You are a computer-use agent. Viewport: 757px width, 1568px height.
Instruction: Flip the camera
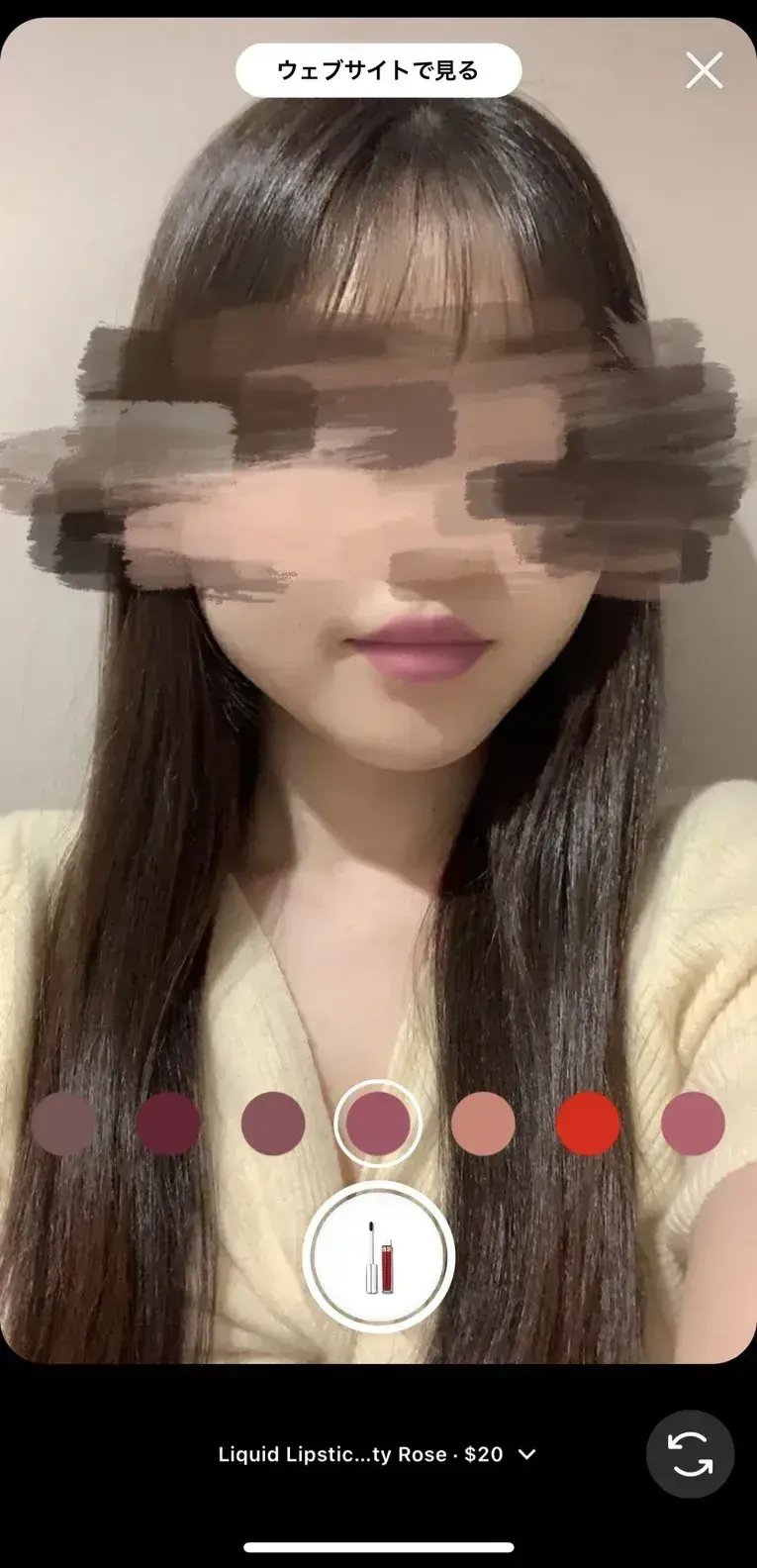tap(690, 1454)
